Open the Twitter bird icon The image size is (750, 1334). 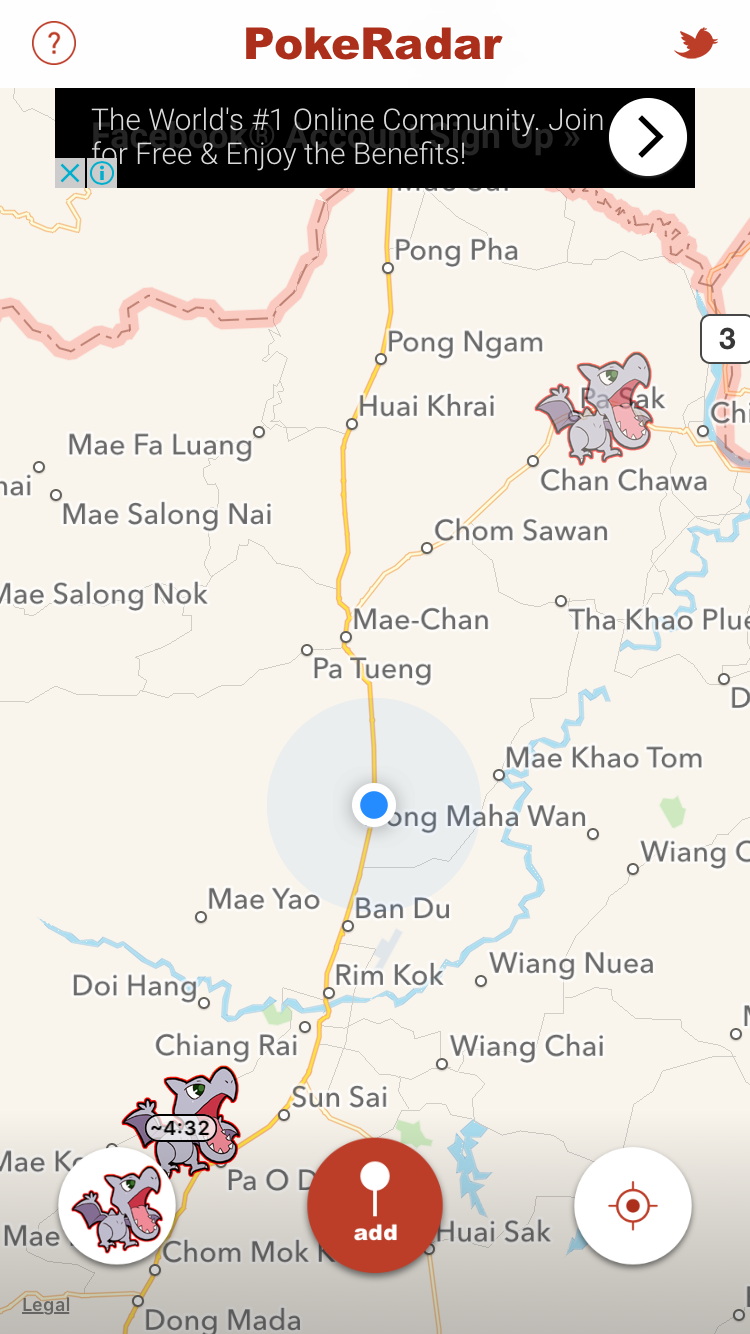coord(696,44)
